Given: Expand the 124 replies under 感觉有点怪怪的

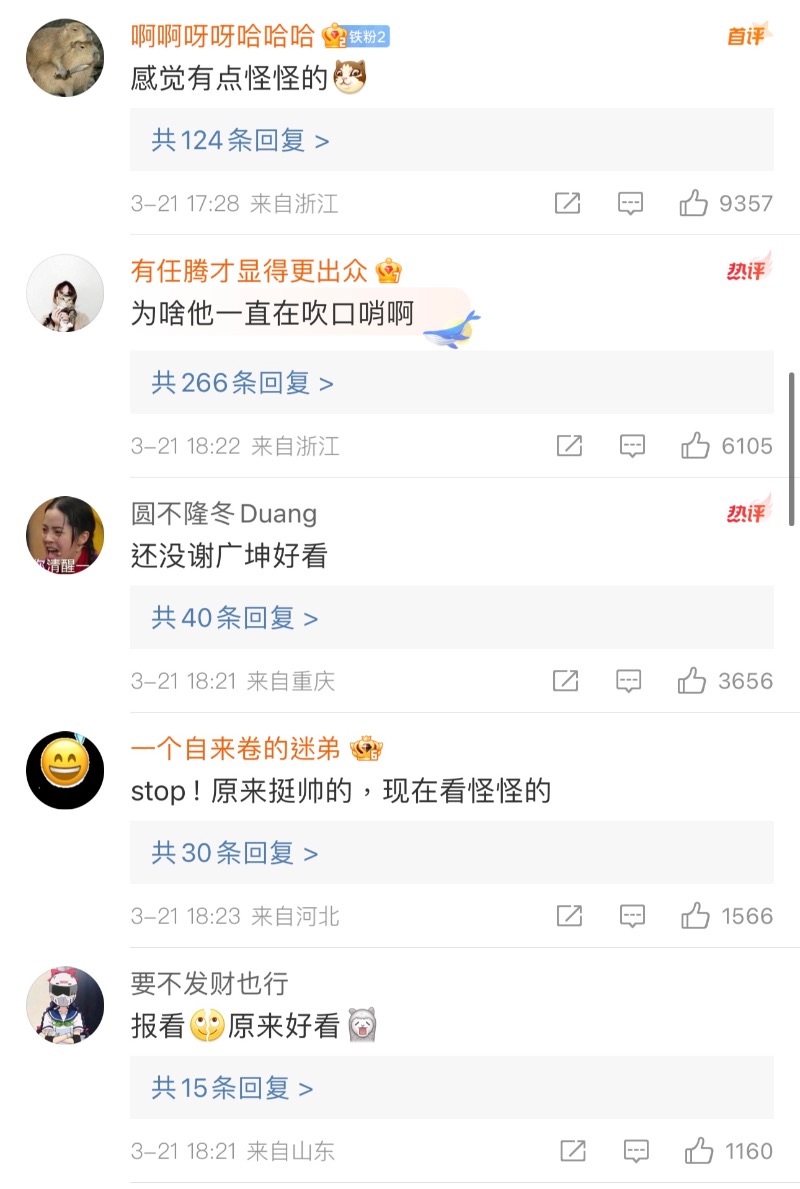Looking at the screenshot, I should 240,141.
